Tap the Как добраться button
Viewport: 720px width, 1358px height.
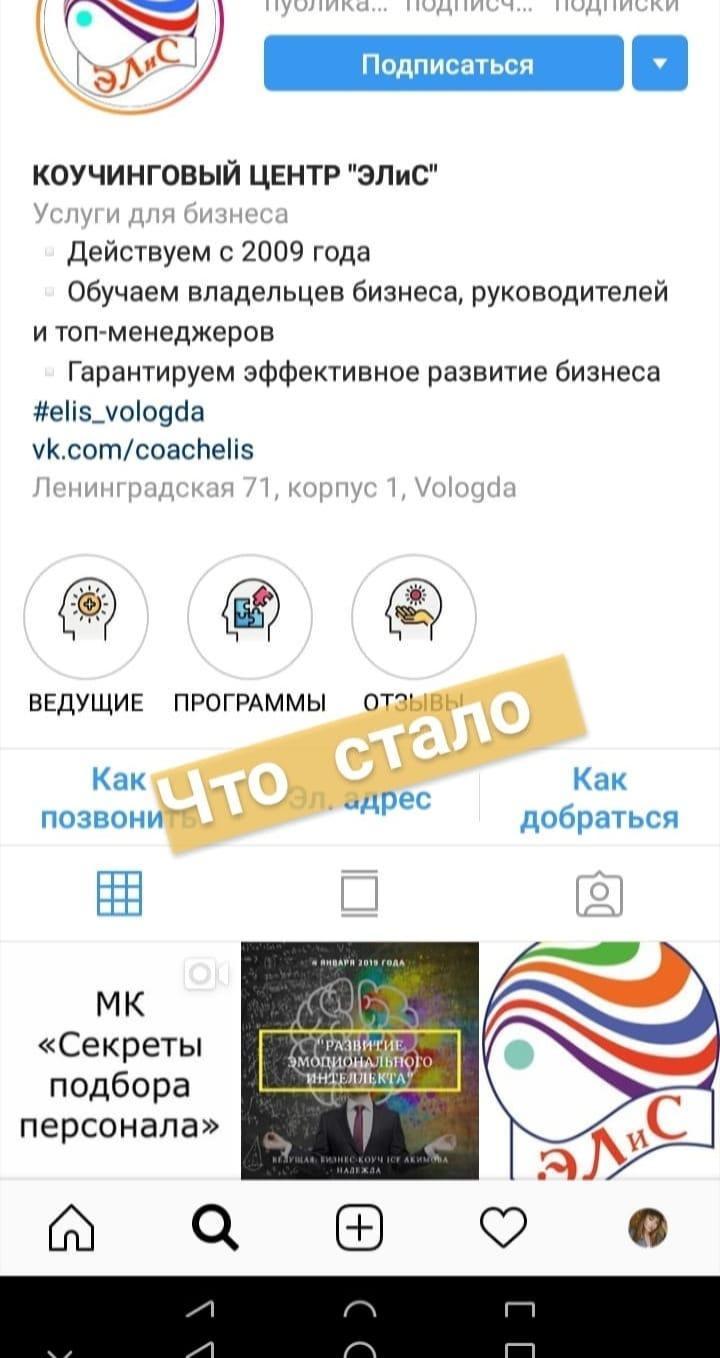click(599, 797)
